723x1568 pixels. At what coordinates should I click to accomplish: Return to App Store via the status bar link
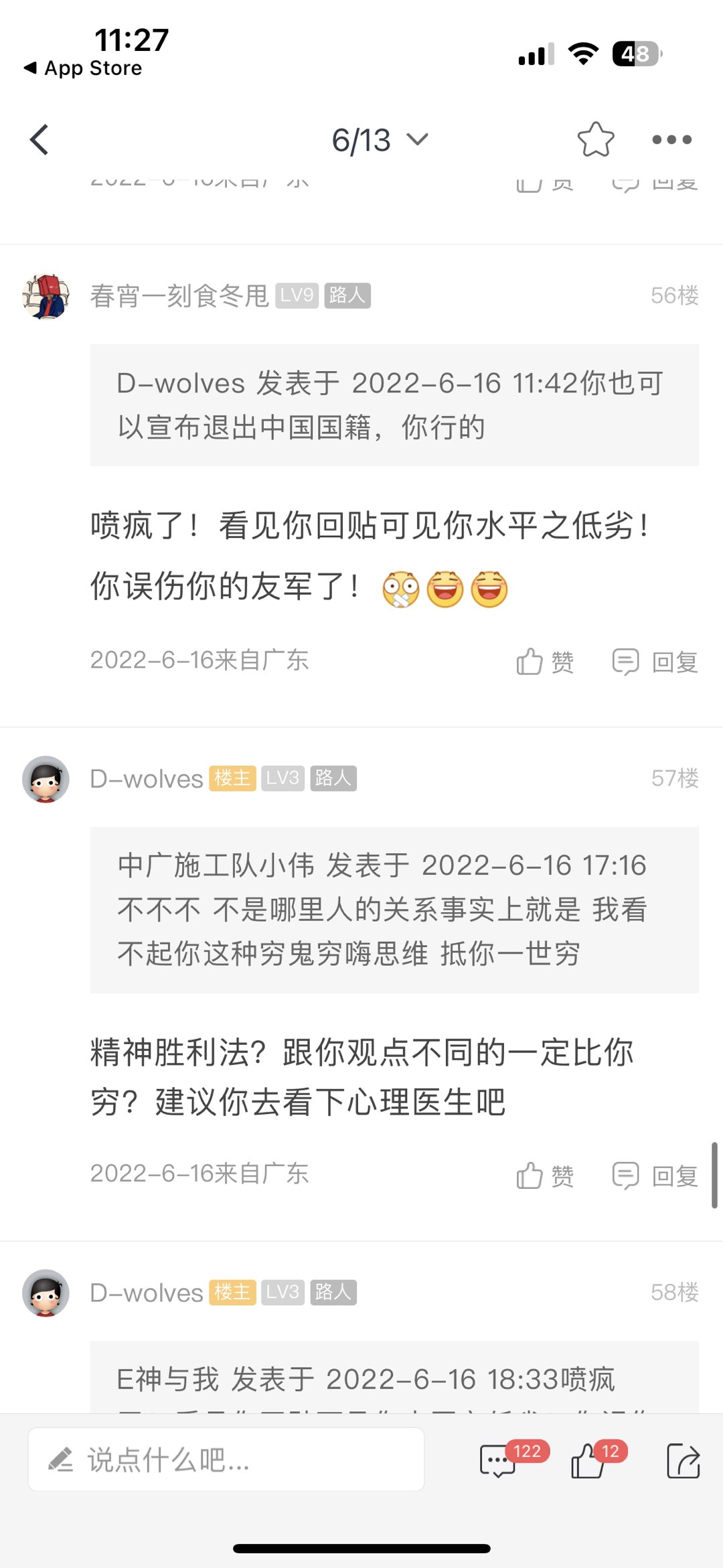(84, 68)
